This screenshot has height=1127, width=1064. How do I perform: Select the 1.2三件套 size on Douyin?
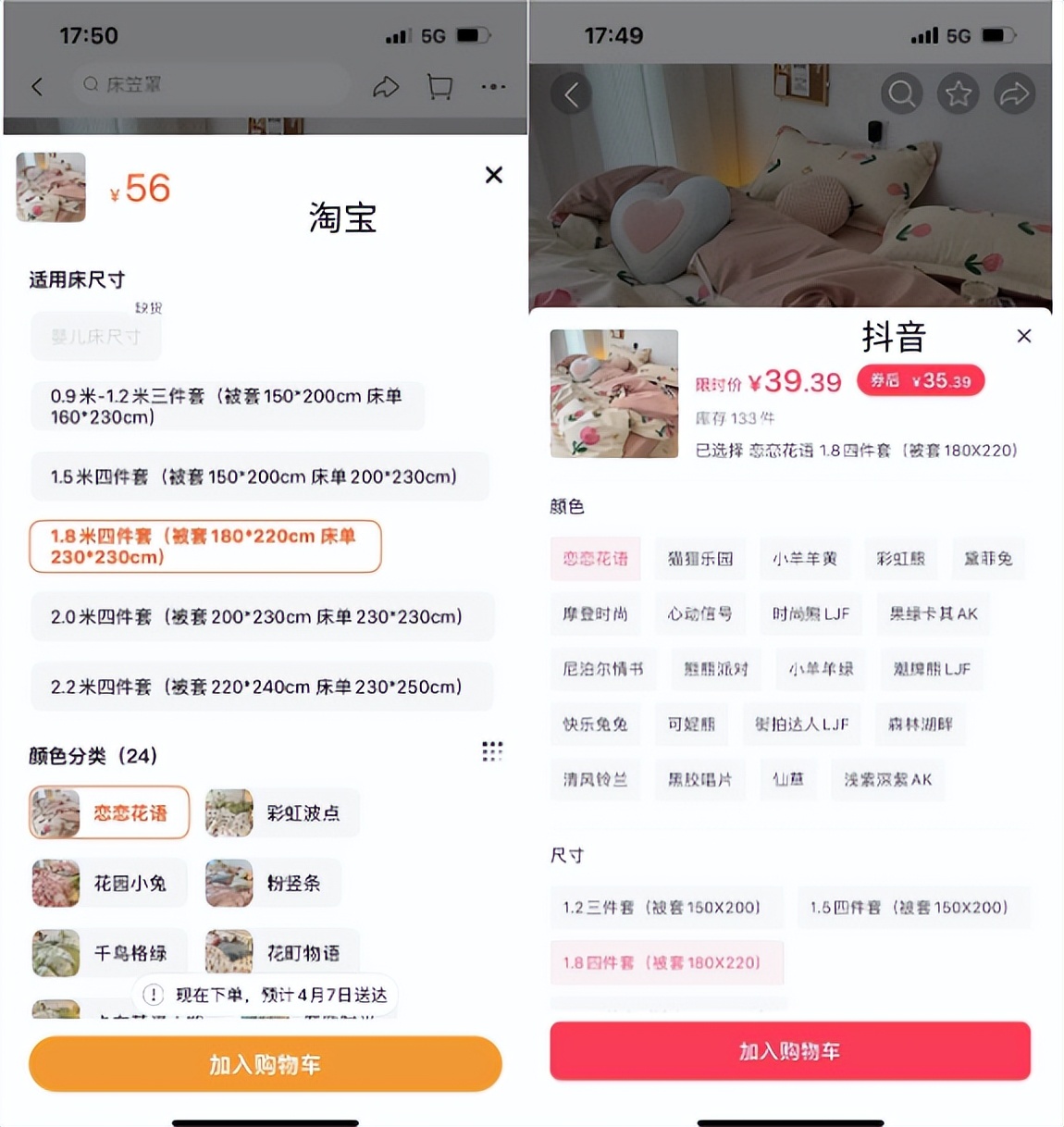[x=666, y=908]
